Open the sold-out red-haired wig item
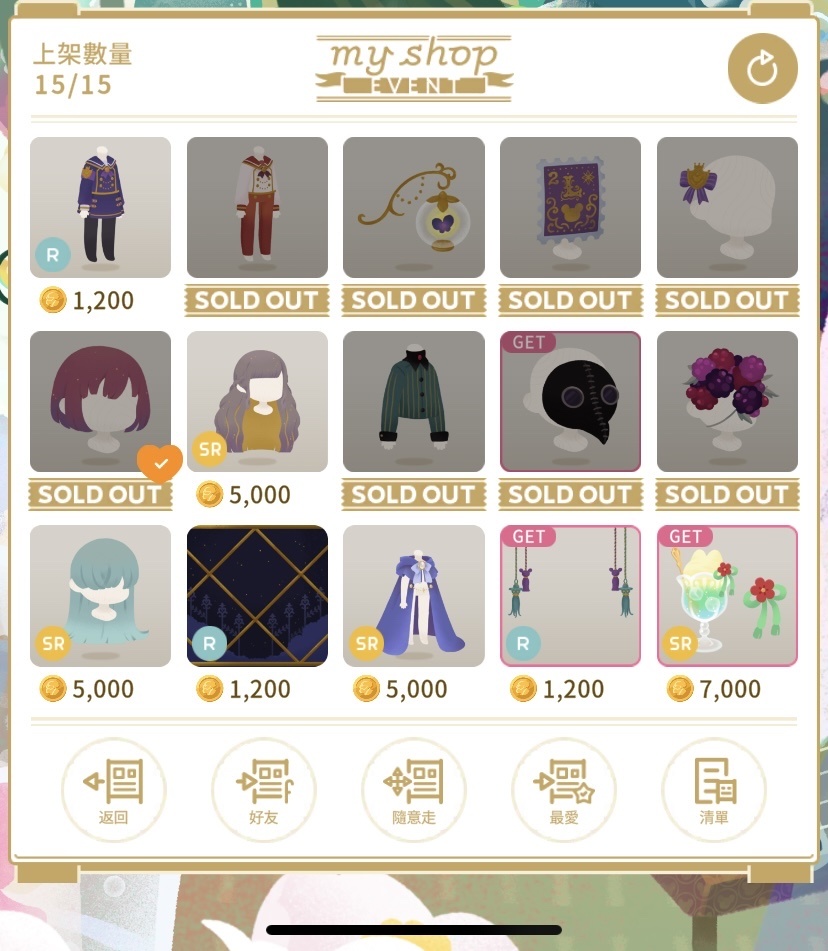Viewport: 828px width, 951px height. click(x=100, y=401)
